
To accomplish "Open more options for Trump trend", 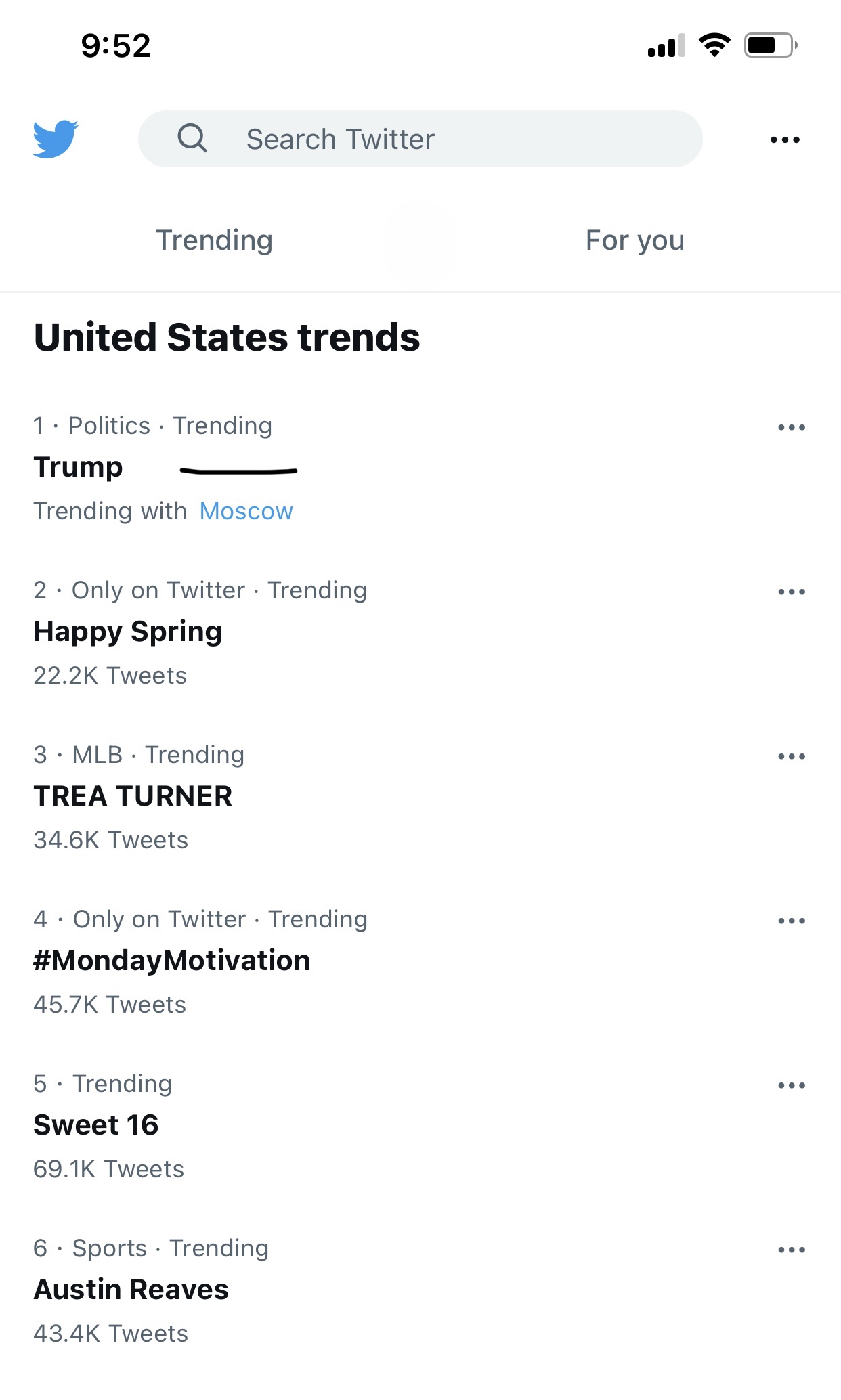I will (792, 427).
